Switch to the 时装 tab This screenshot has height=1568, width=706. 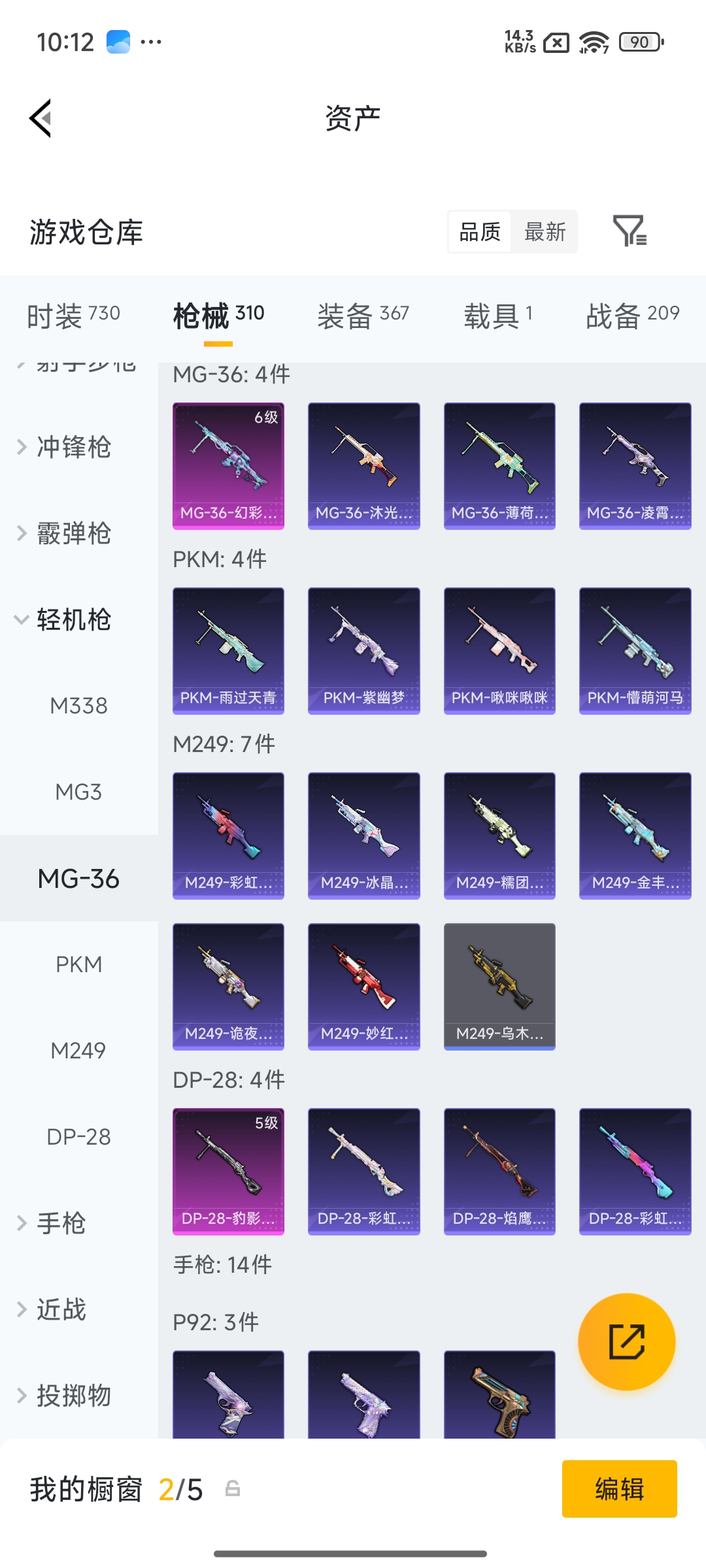pos(73,316)
